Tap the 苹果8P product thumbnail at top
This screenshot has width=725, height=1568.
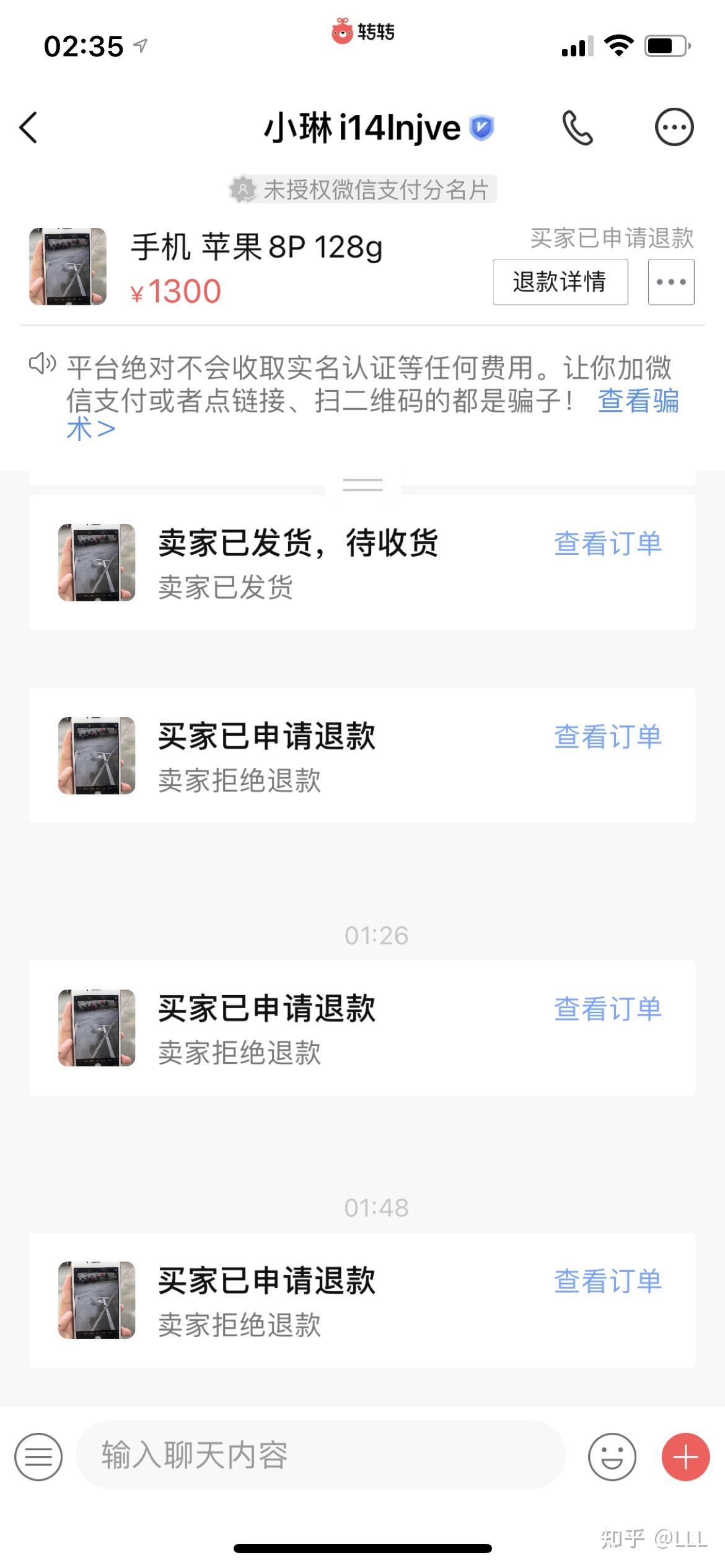click(x=66, y=266)
